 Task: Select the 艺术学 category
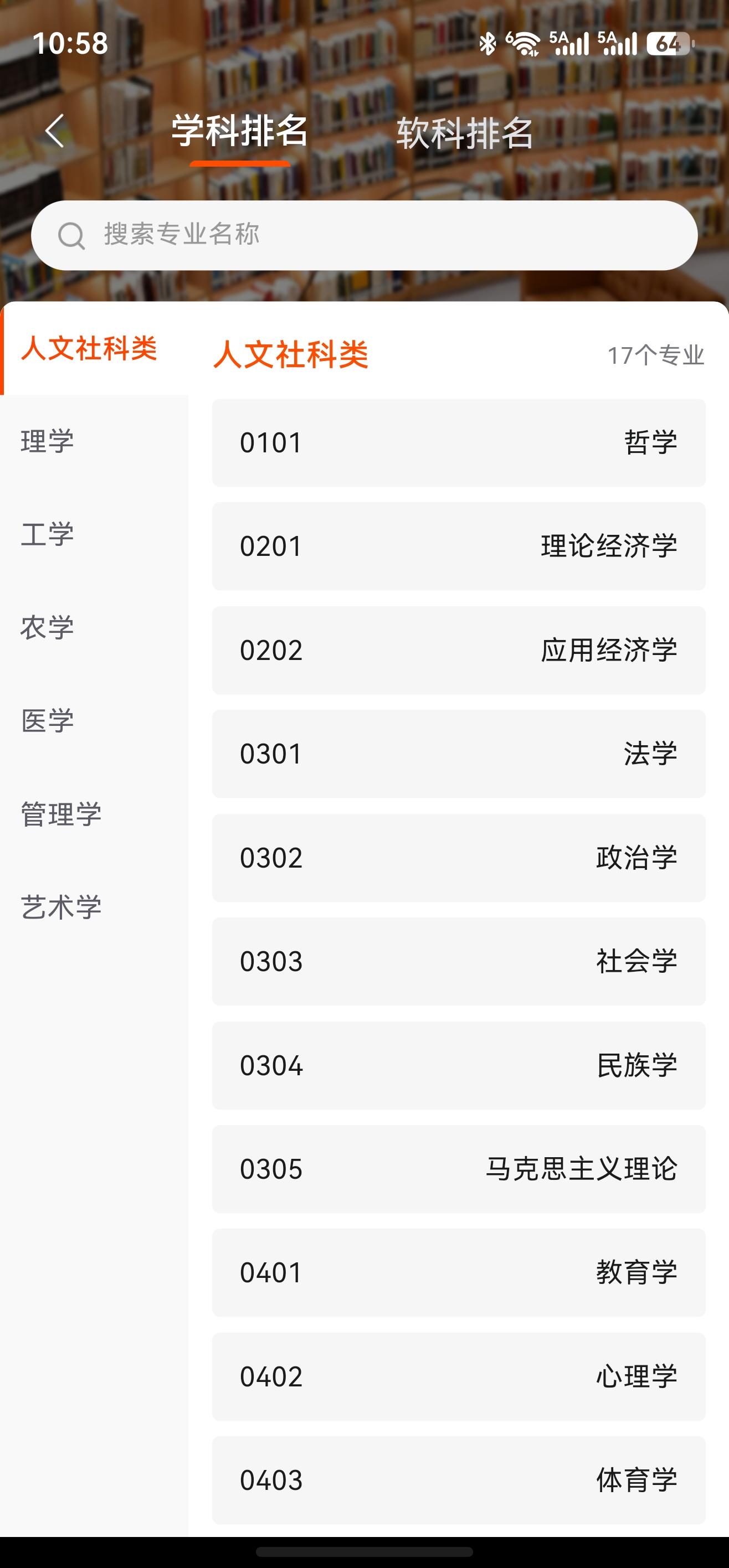61,907
